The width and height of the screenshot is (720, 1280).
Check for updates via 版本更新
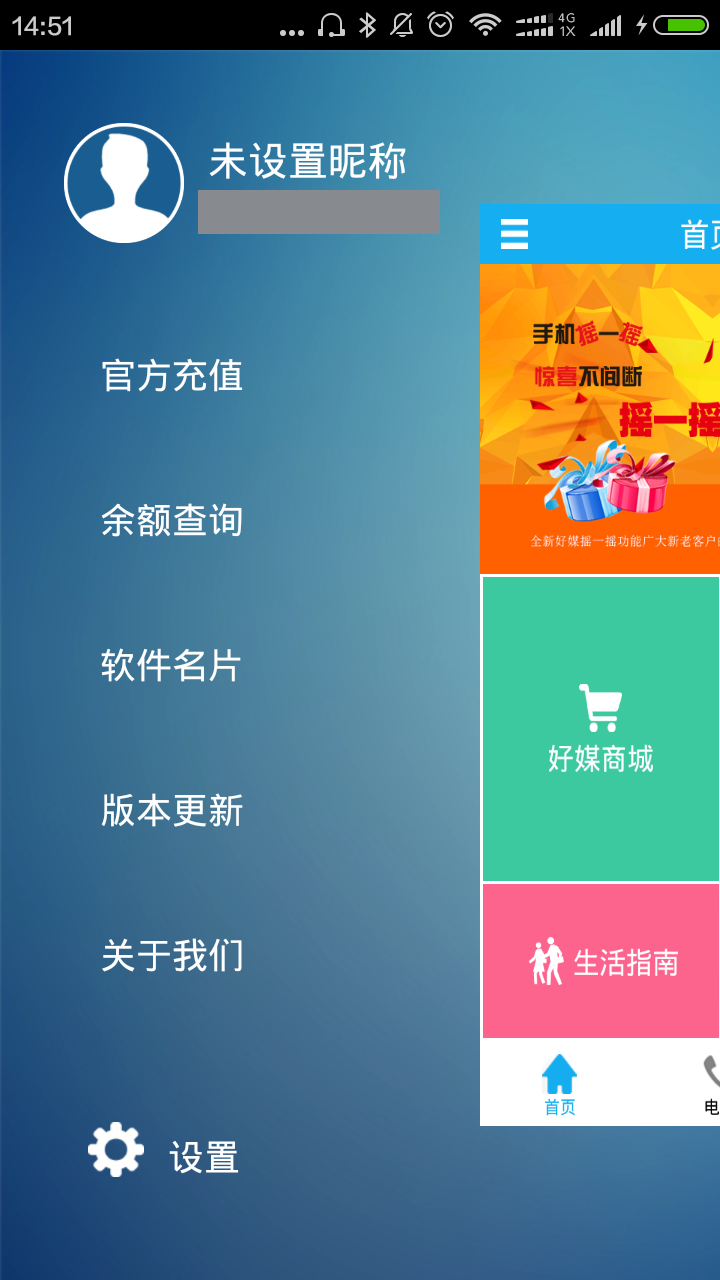coord(172,811)
